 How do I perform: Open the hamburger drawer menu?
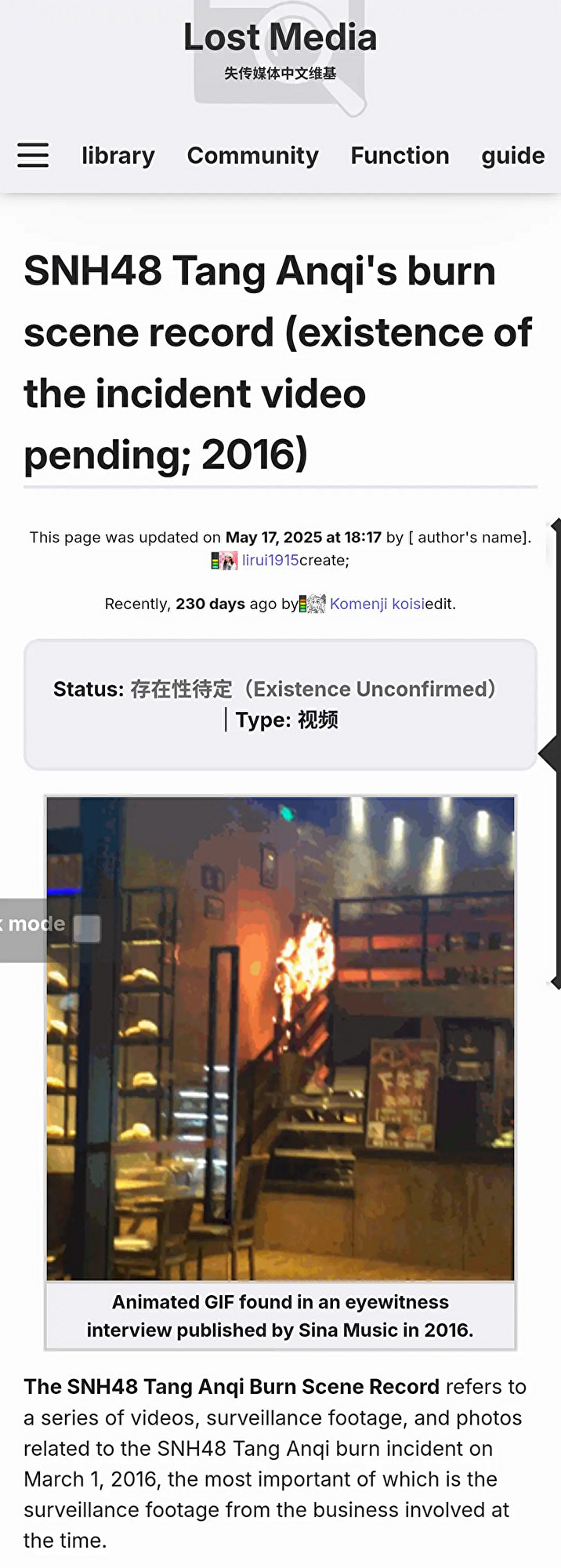coord(33,155)
